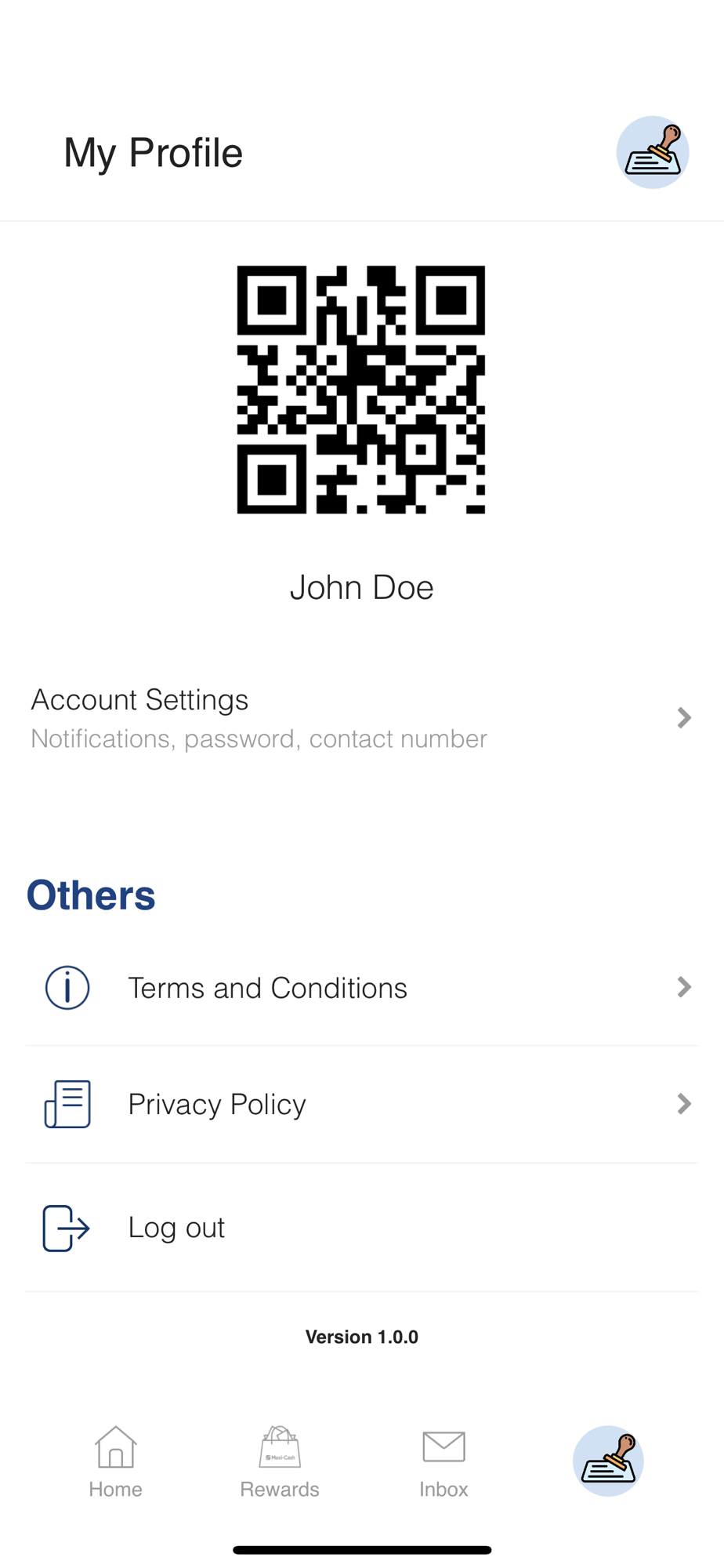Switch to the Home tab
724x1568 pixels.
115,1462
